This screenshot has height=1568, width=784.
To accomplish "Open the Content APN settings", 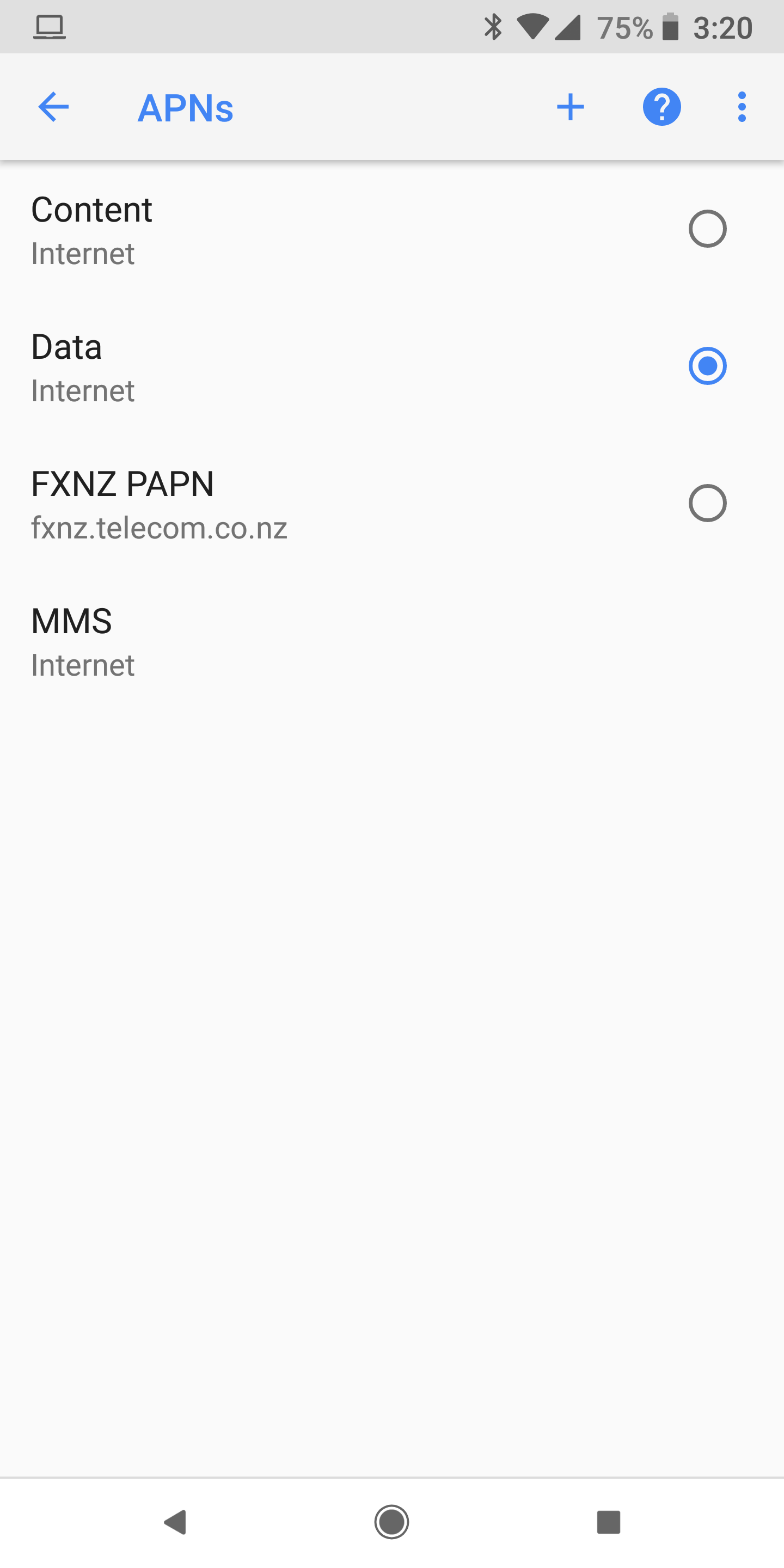I will pos(243,230).
